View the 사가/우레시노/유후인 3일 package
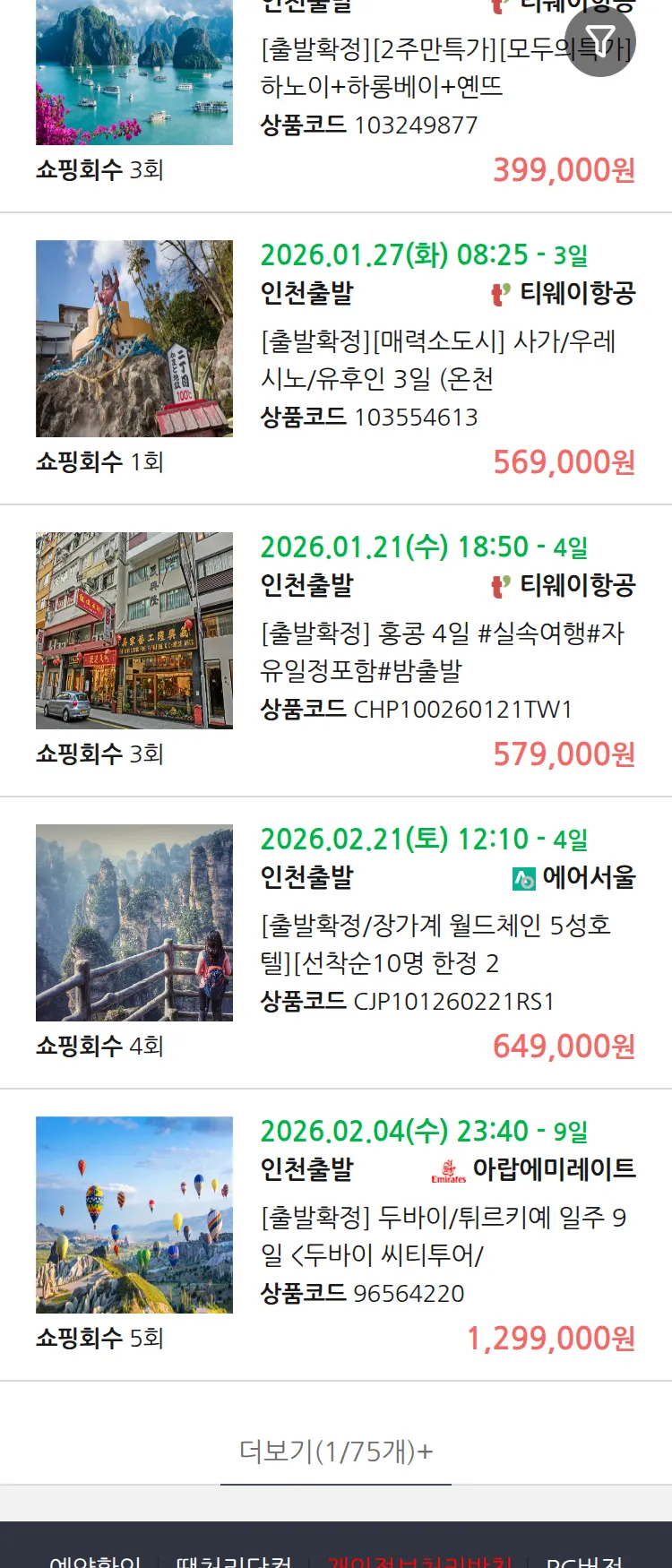Screen dimensions: 672x1568 pos(437,359)
